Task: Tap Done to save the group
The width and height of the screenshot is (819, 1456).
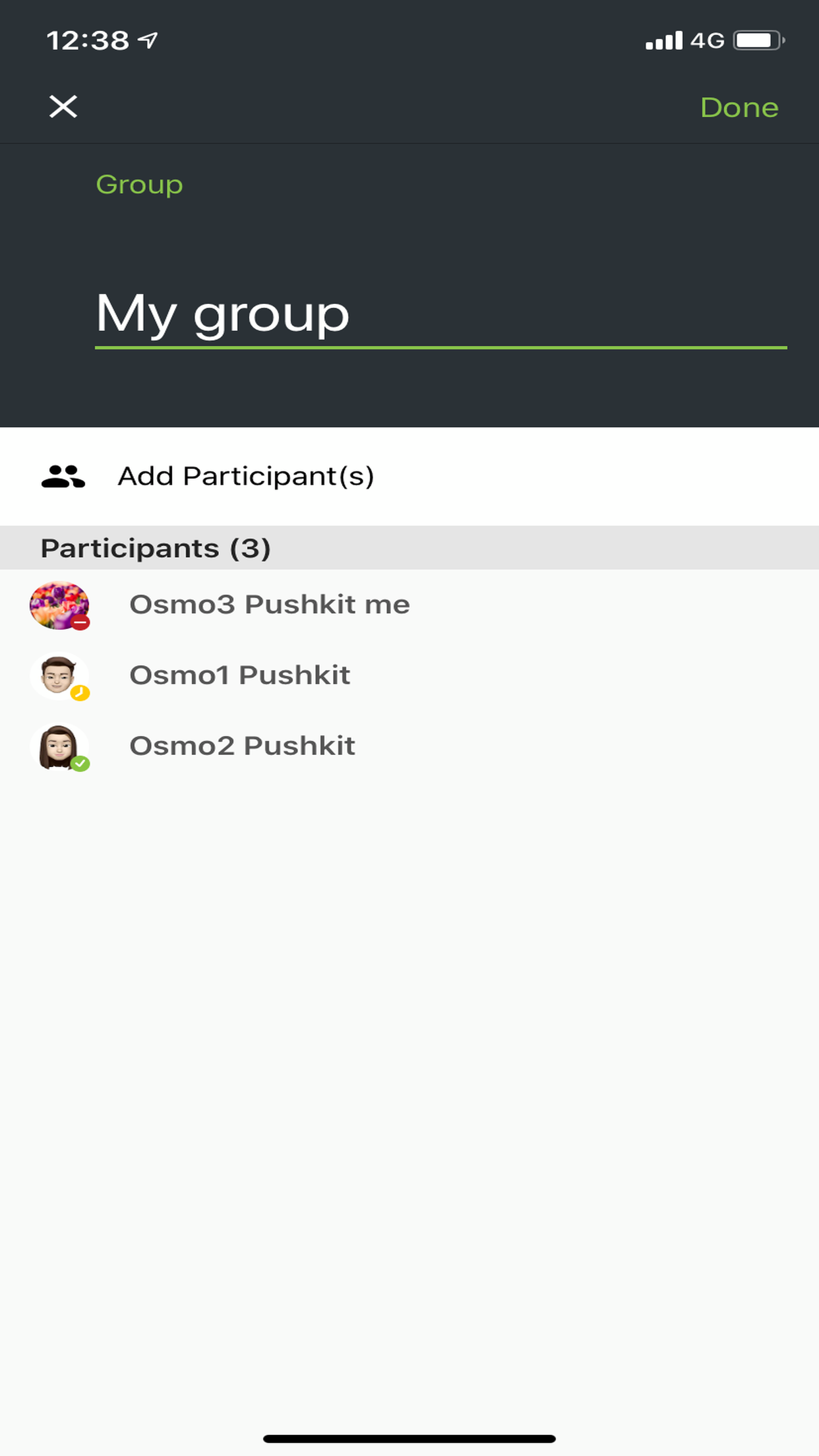Action: (739, 107)
